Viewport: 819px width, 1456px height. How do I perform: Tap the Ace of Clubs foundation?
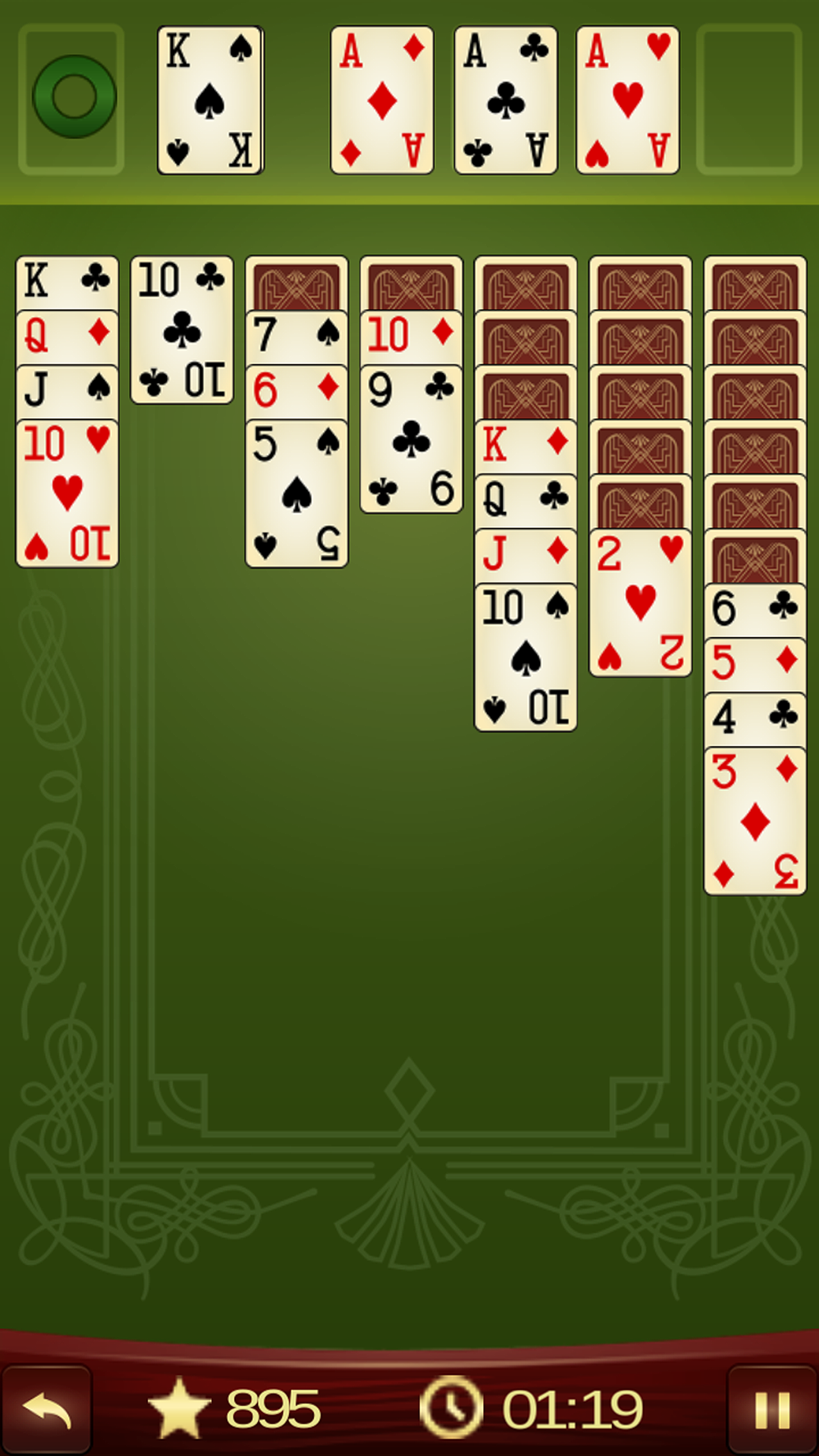506,100
